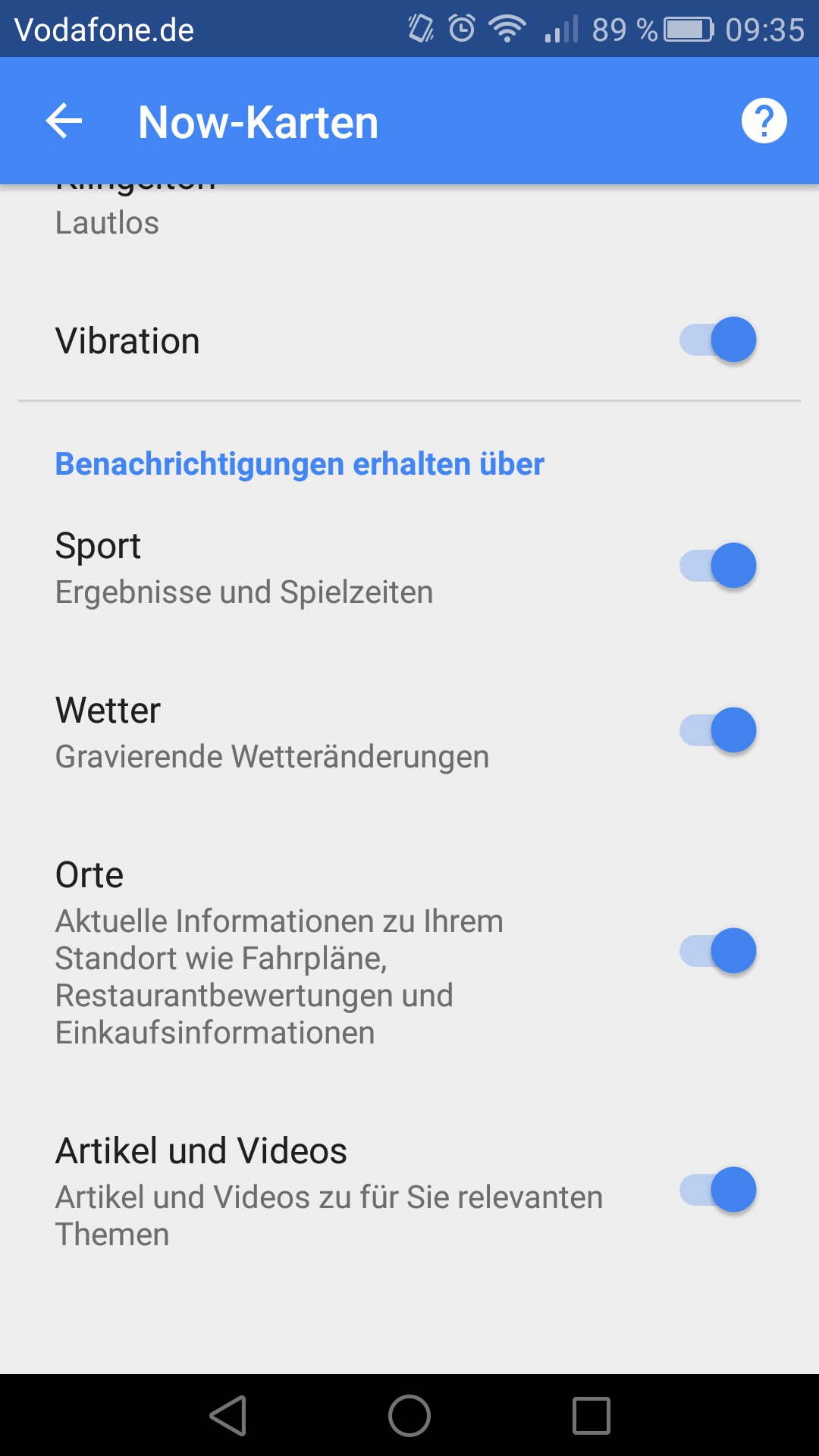Image resolution: width=819 pixels, height=1456 pixels.
Task: Switch off Orte notifications
Action: tap(717, 951)
